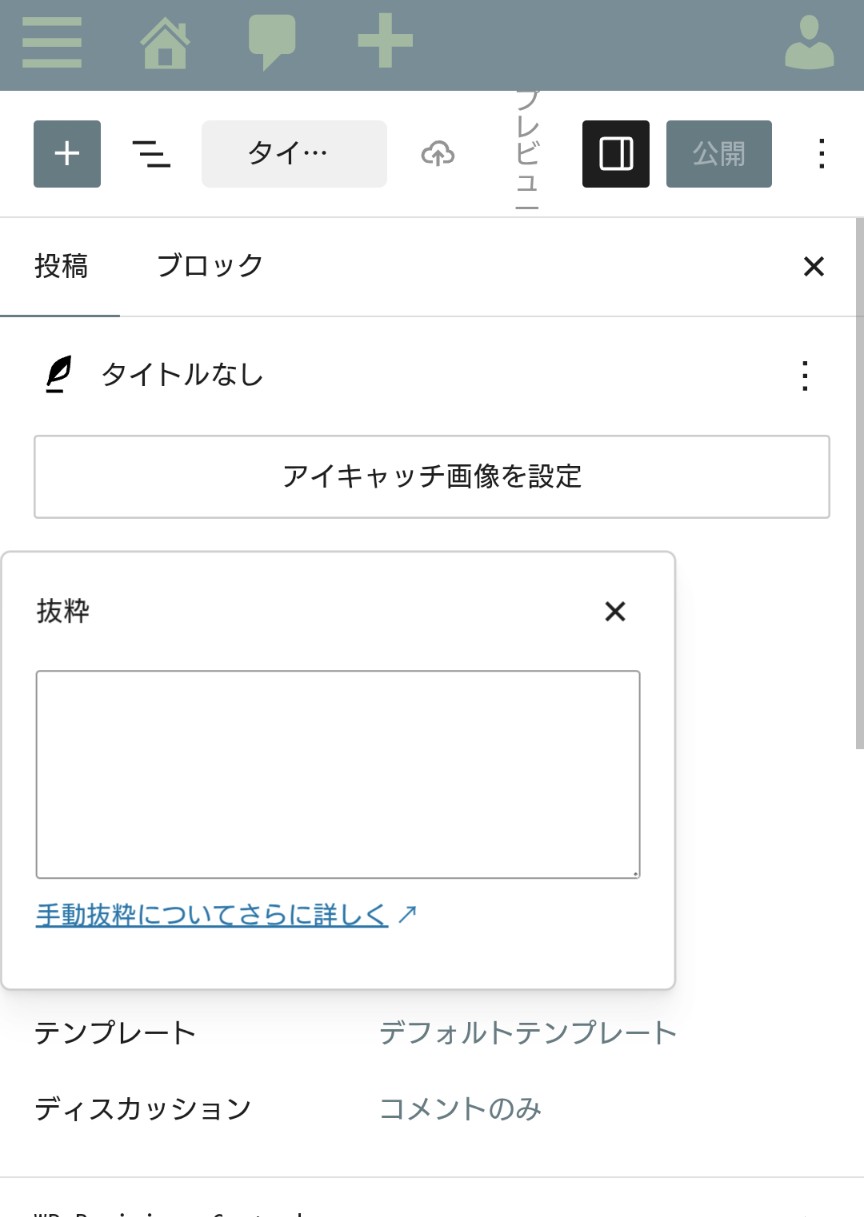Open the user account icon
Image resolution: width=864 pixels, height=1217 pixels.
[809, 45]
